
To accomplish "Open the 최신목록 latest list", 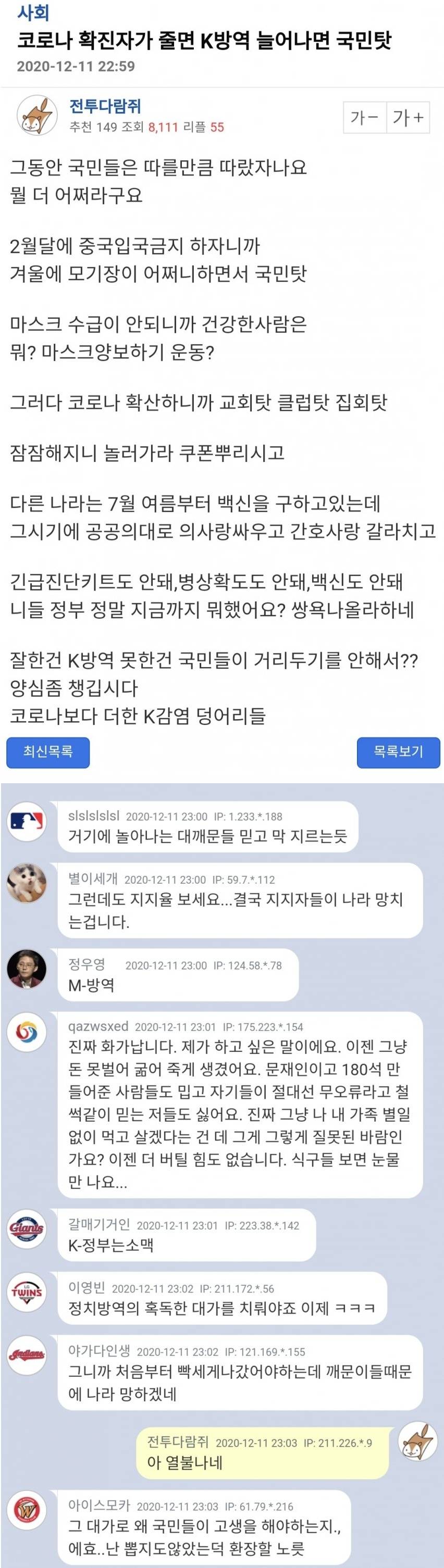I will point(48,752).
